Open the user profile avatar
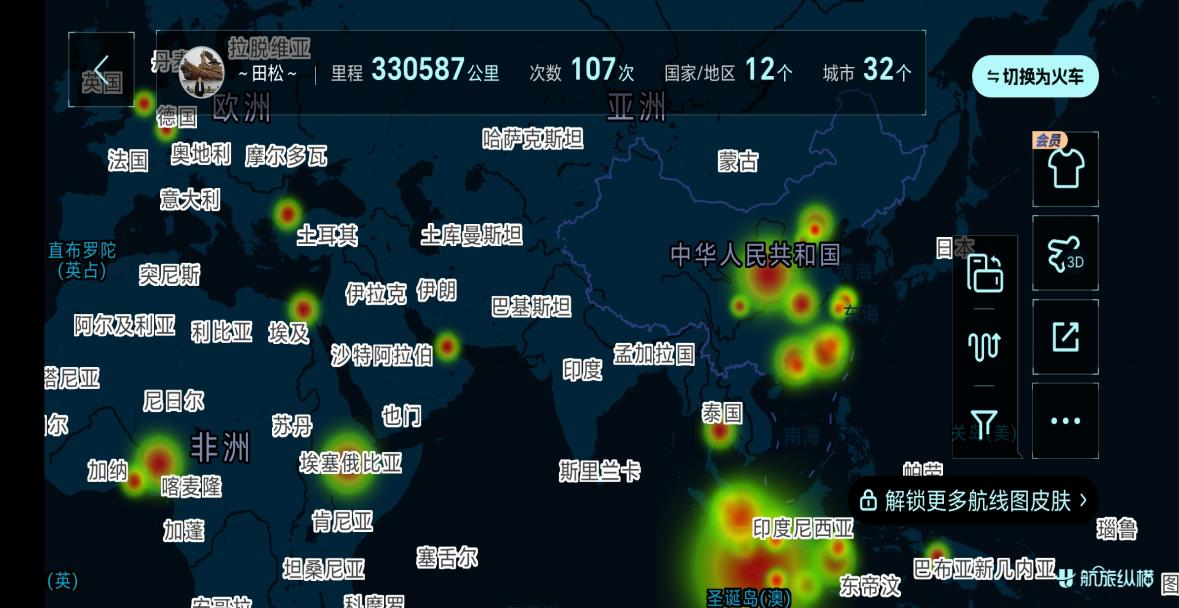1179x608 pixels. [201, 72]
